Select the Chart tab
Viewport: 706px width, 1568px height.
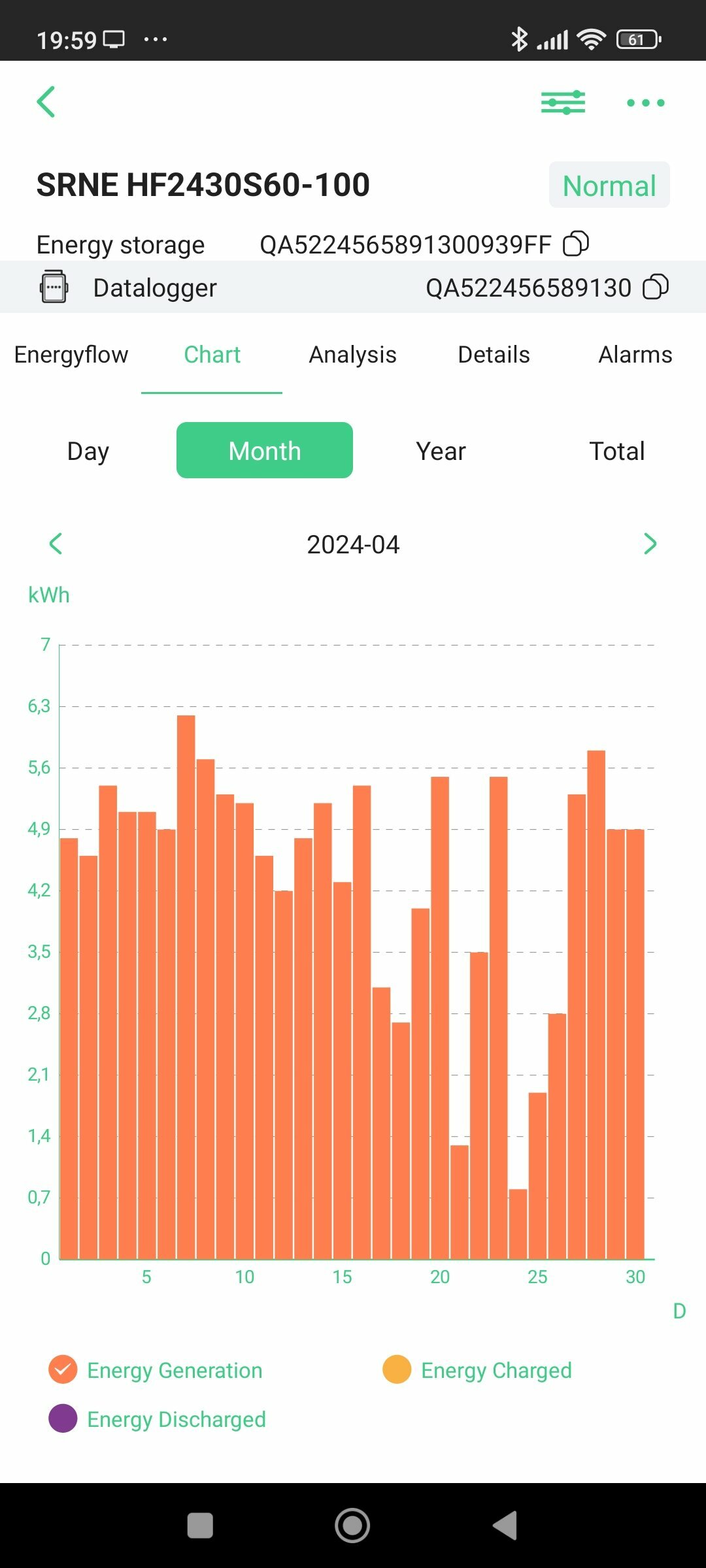(x=212, y=355)
